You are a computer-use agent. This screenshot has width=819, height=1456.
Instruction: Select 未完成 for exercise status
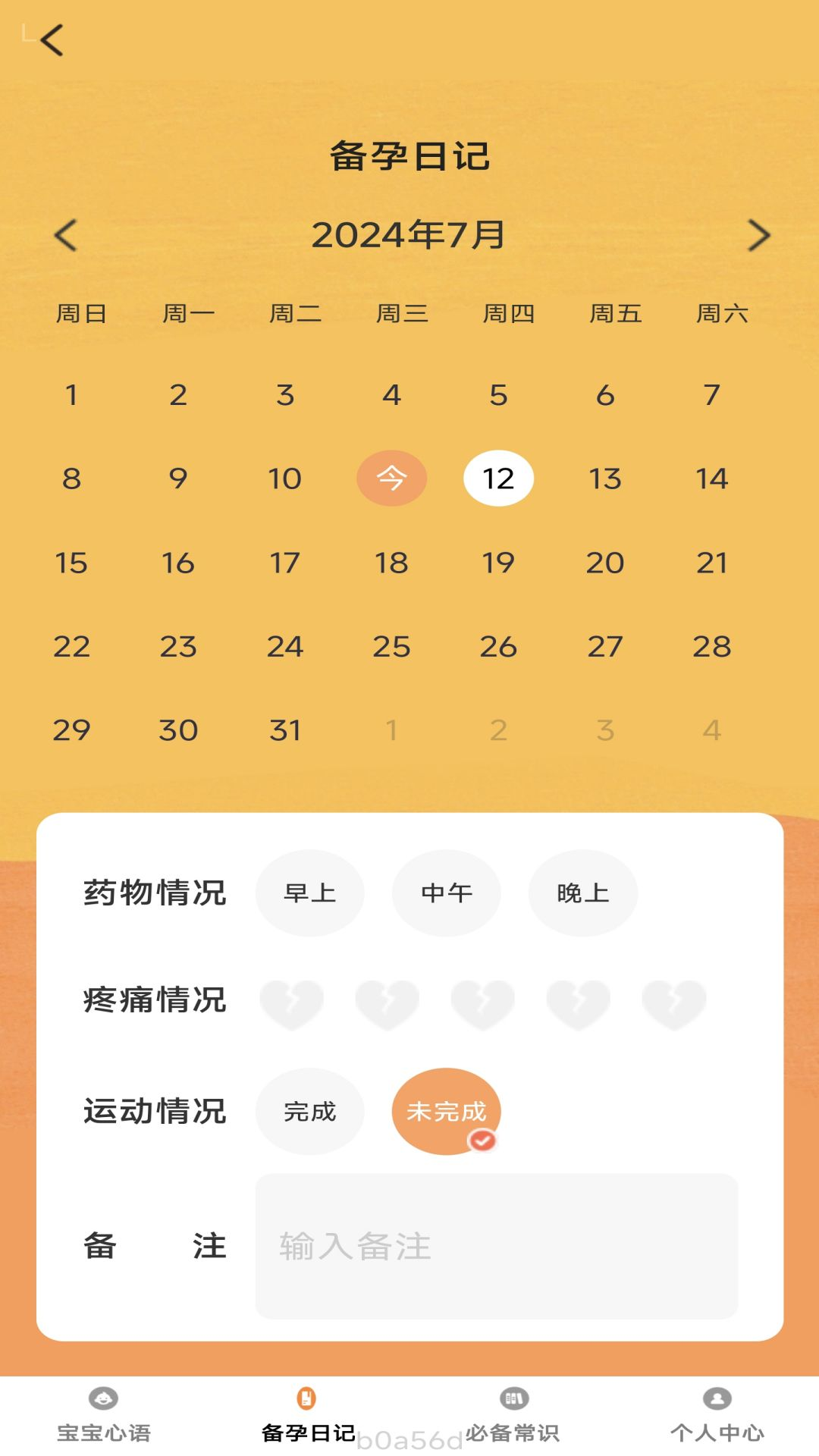click(x=446, y=1111)
